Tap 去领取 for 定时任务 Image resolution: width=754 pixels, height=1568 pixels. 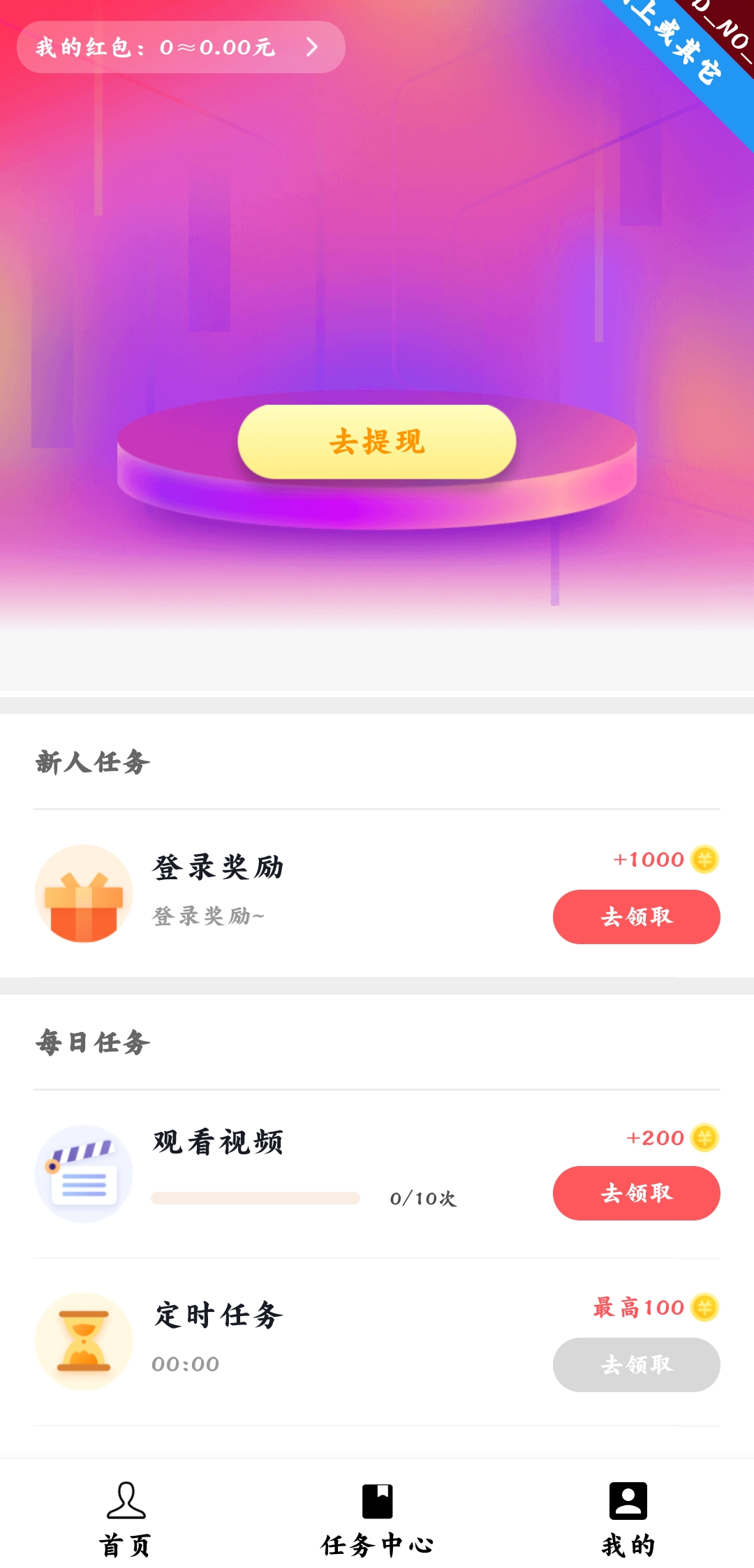point(636,1364)
